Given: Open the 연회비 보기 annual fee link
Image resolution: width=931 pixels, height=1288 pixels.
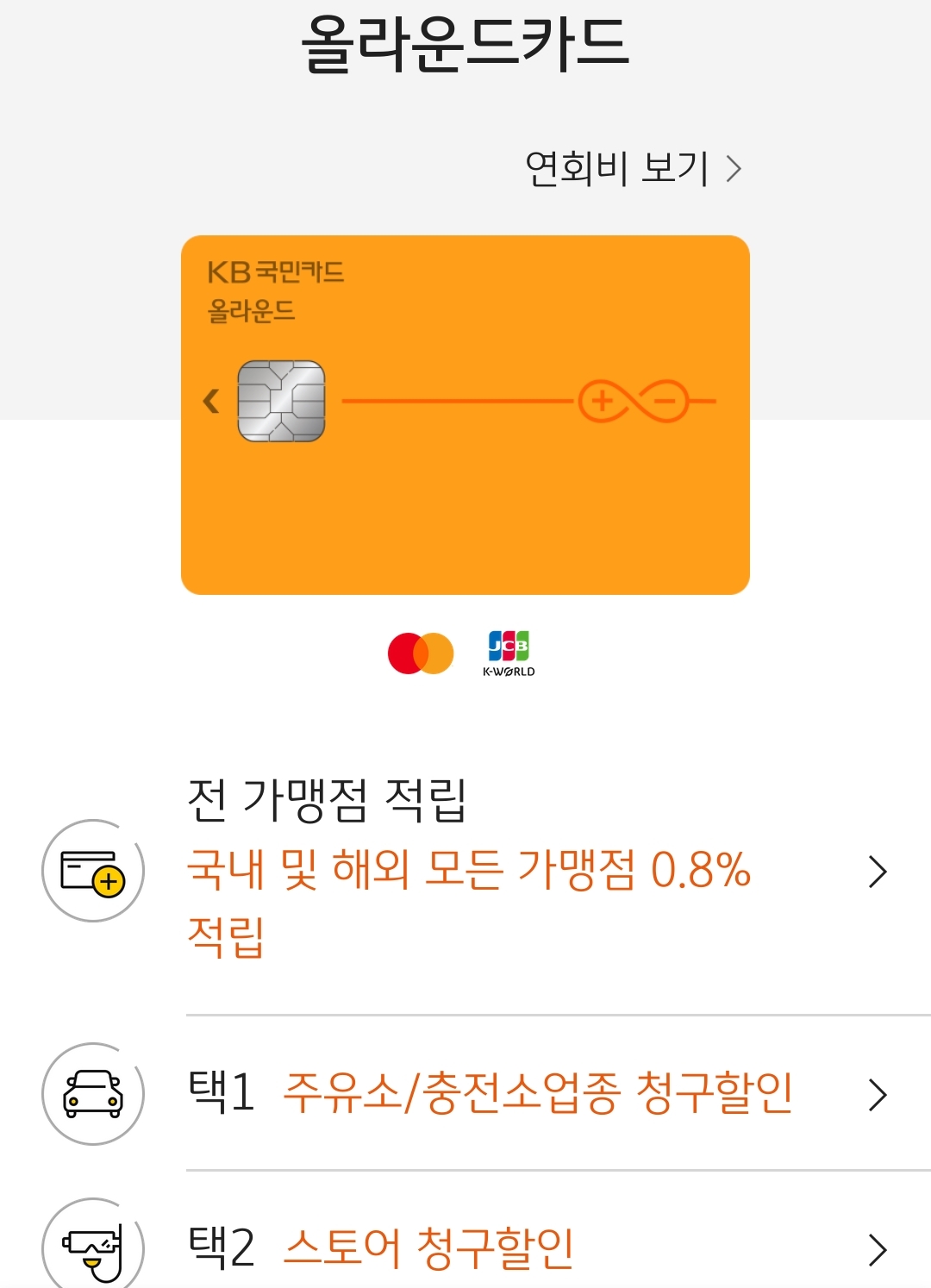Looking at the screenshot, I should 632,168.
